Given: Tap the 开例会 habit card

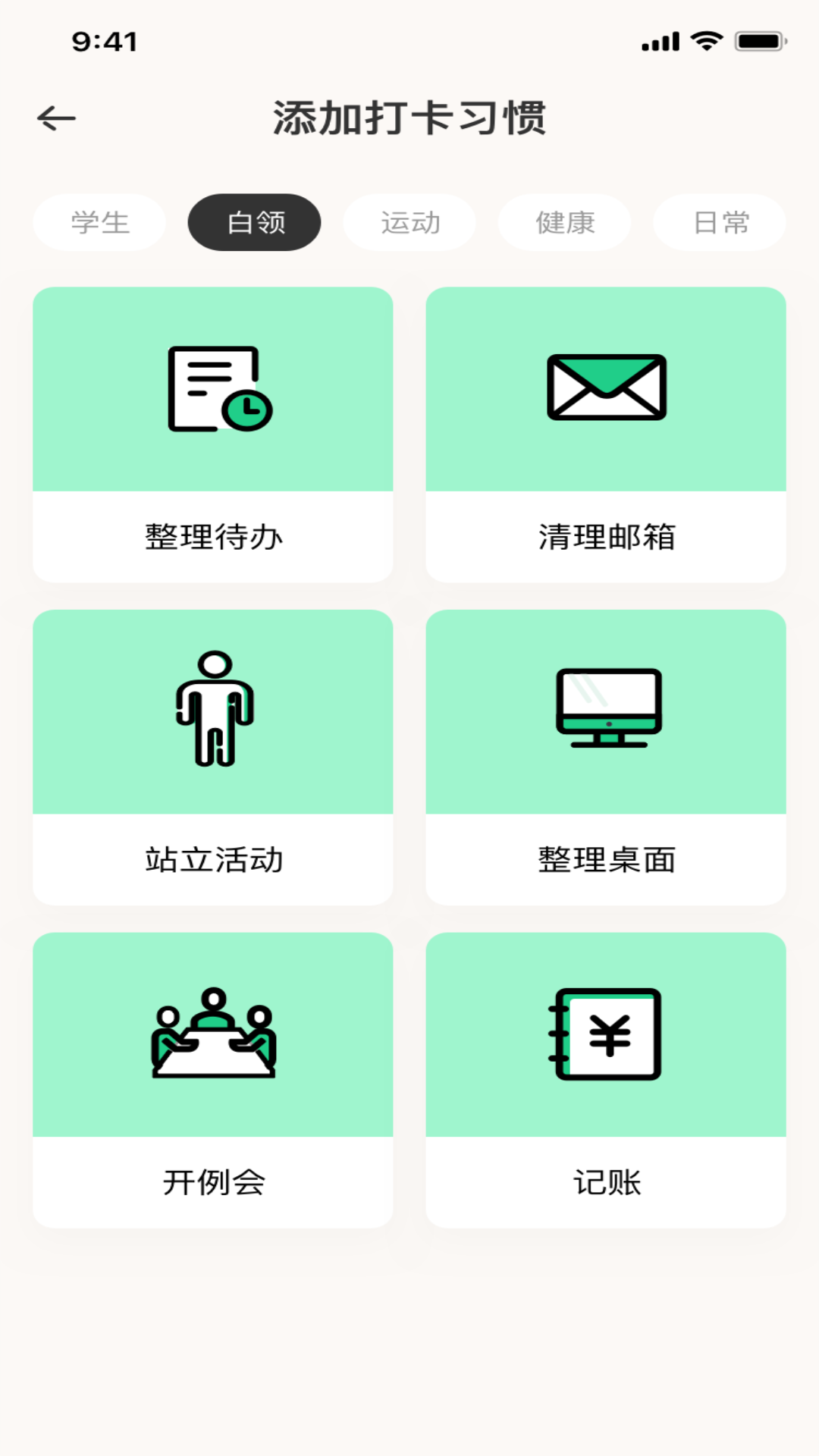Looking at the screenshot, I should [213, 1081].
